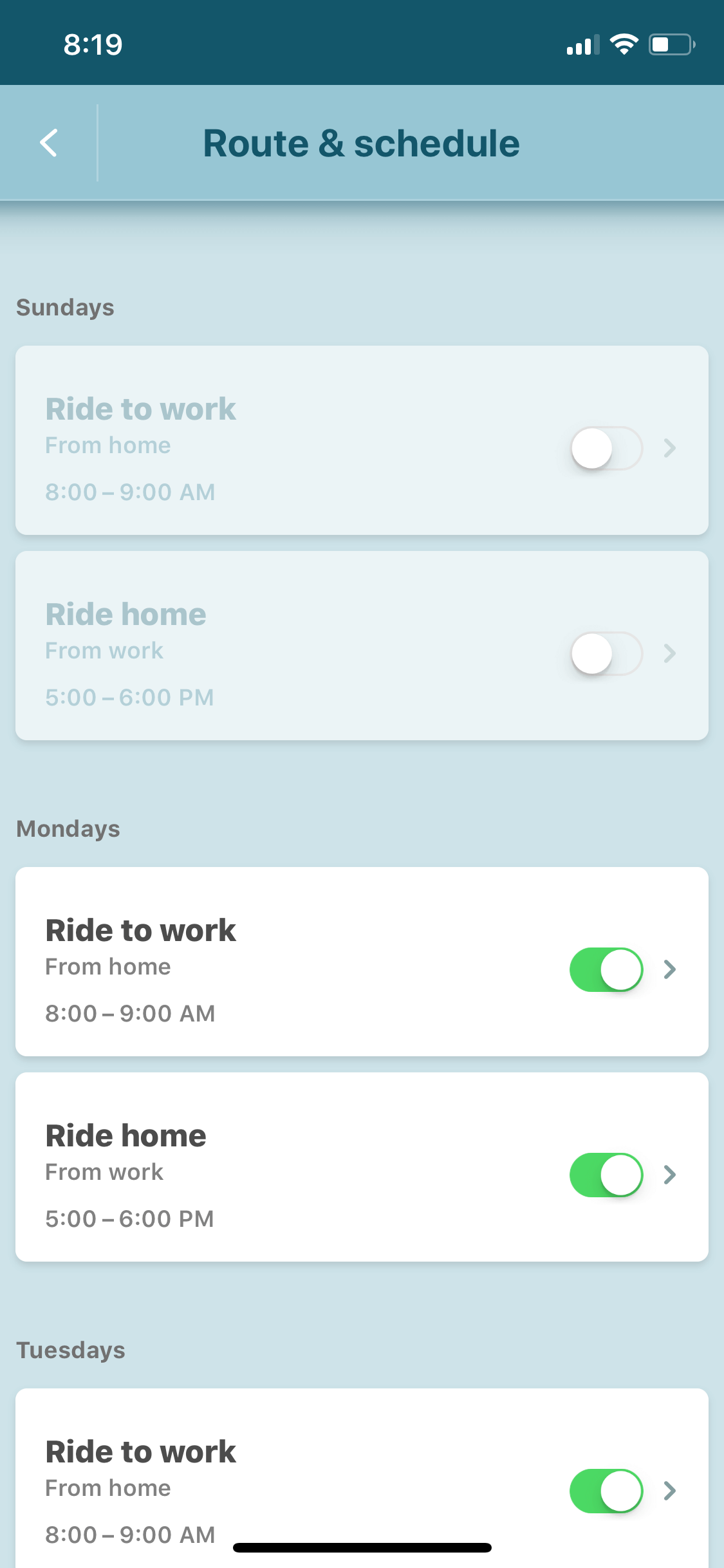The image size is (724, 1568).
Task: Open Sundays Ride home chevron
Action: point(670,653)
